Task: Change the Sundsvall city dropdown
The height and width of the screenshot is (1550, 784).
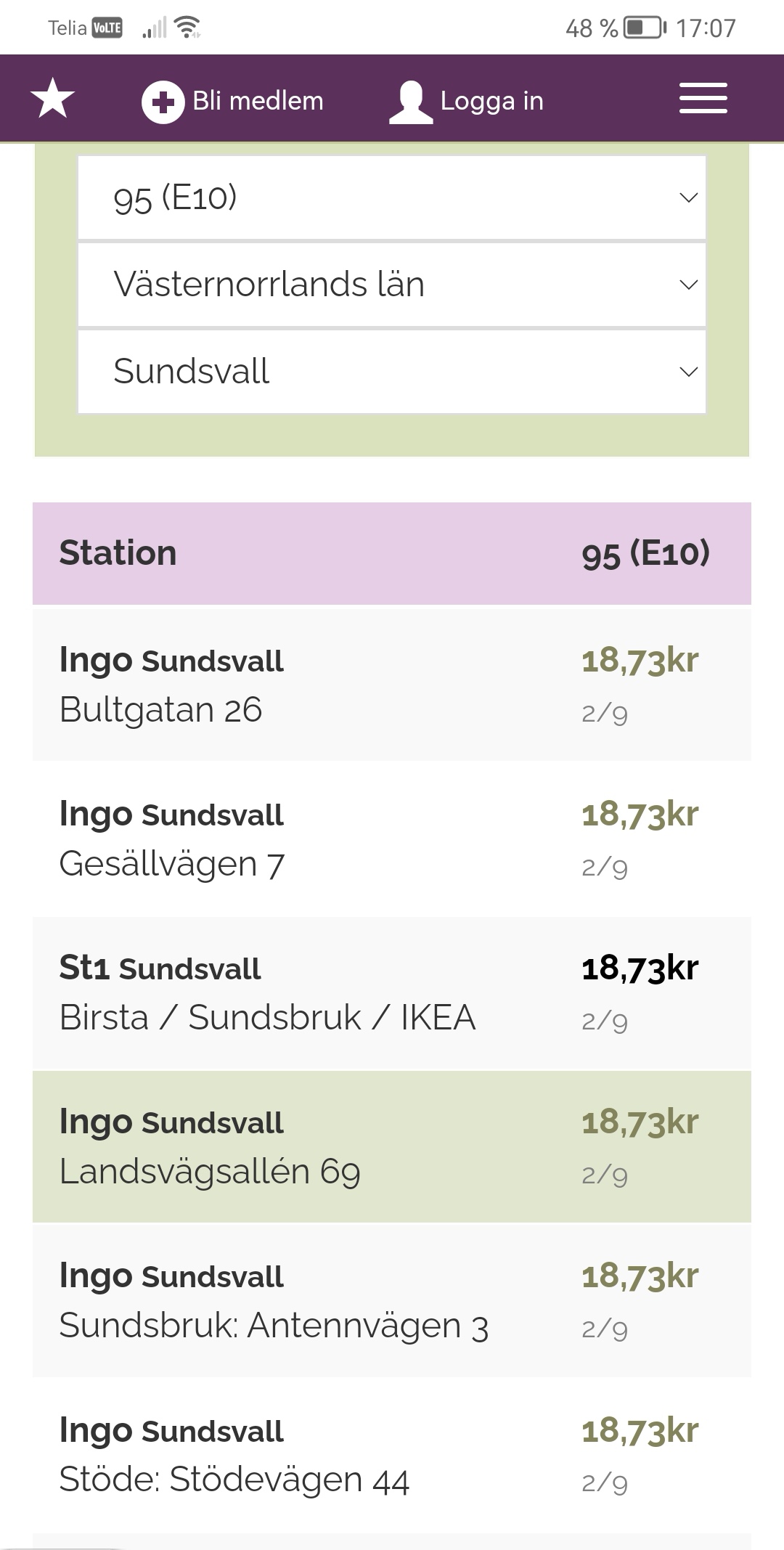Action: point(392,372)
